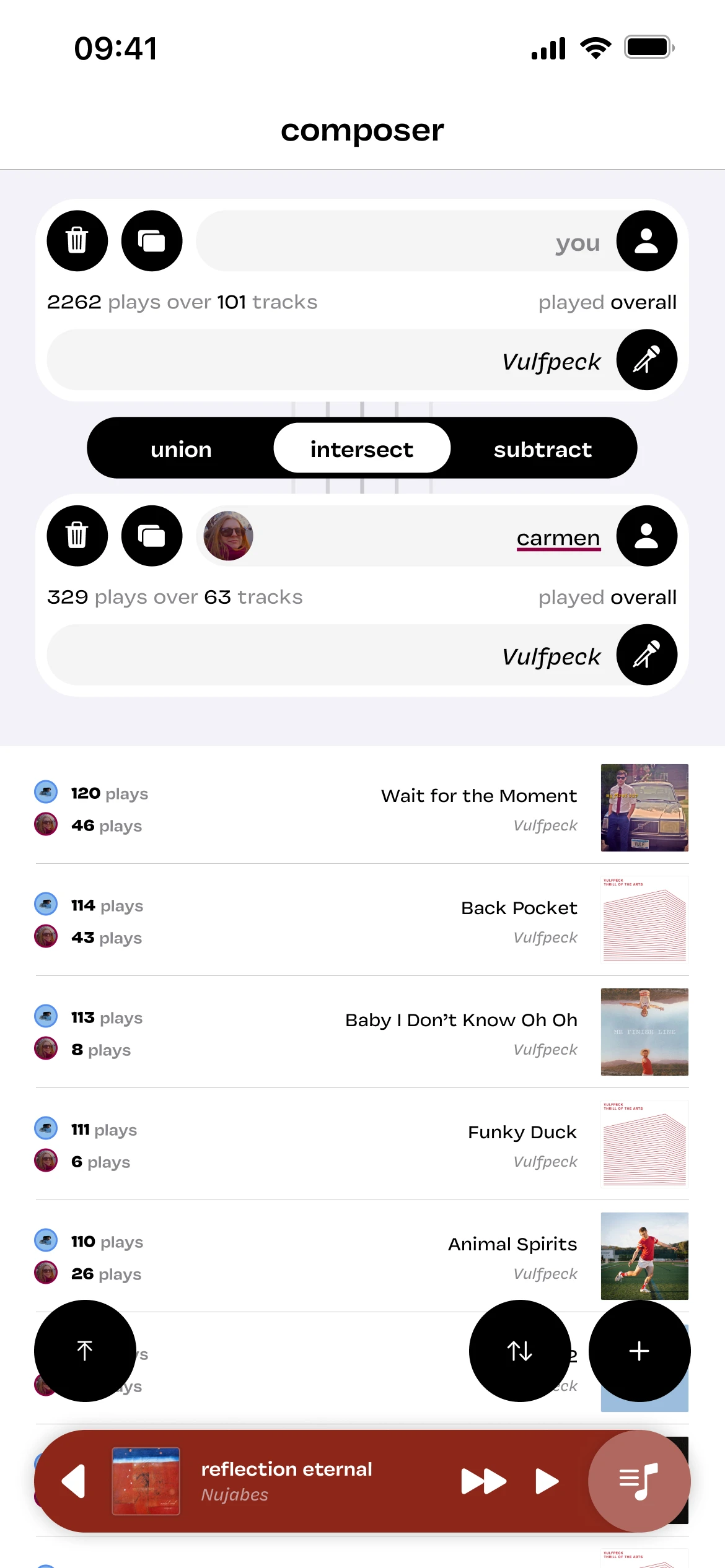Switch set operation to subtract
This screenshot has width=725, height=1568.
[x=543, y=449]
